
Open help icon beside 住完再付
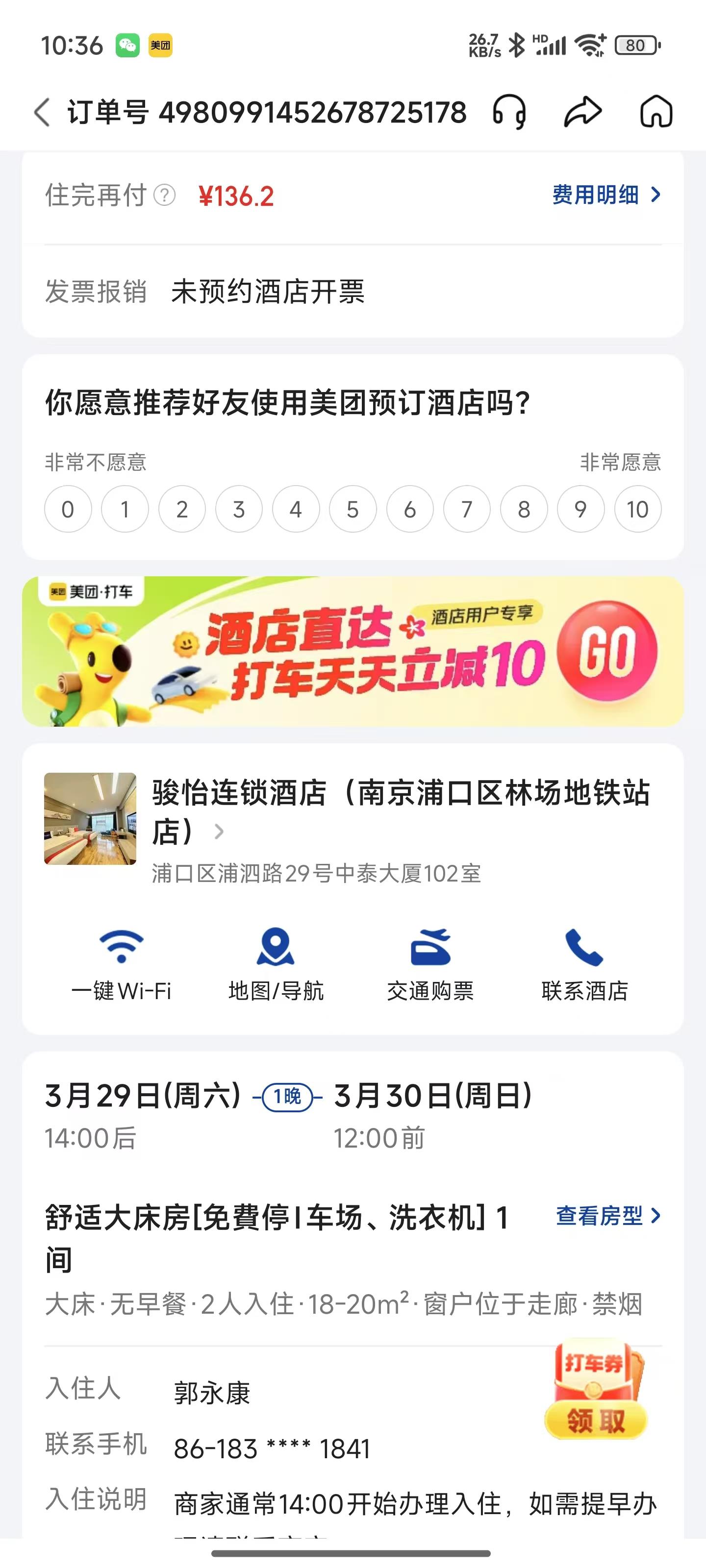pos(164,196)
